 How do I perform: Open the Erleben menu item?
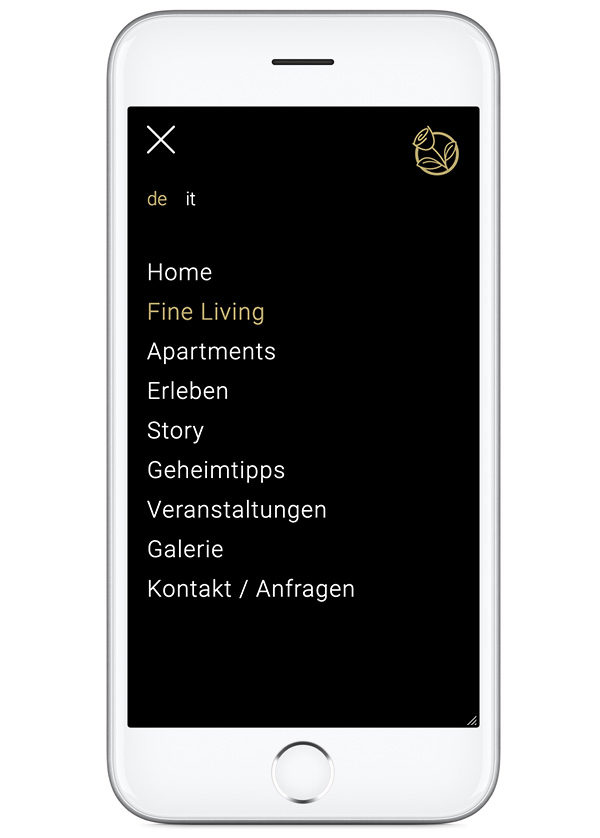click(187, 391)
